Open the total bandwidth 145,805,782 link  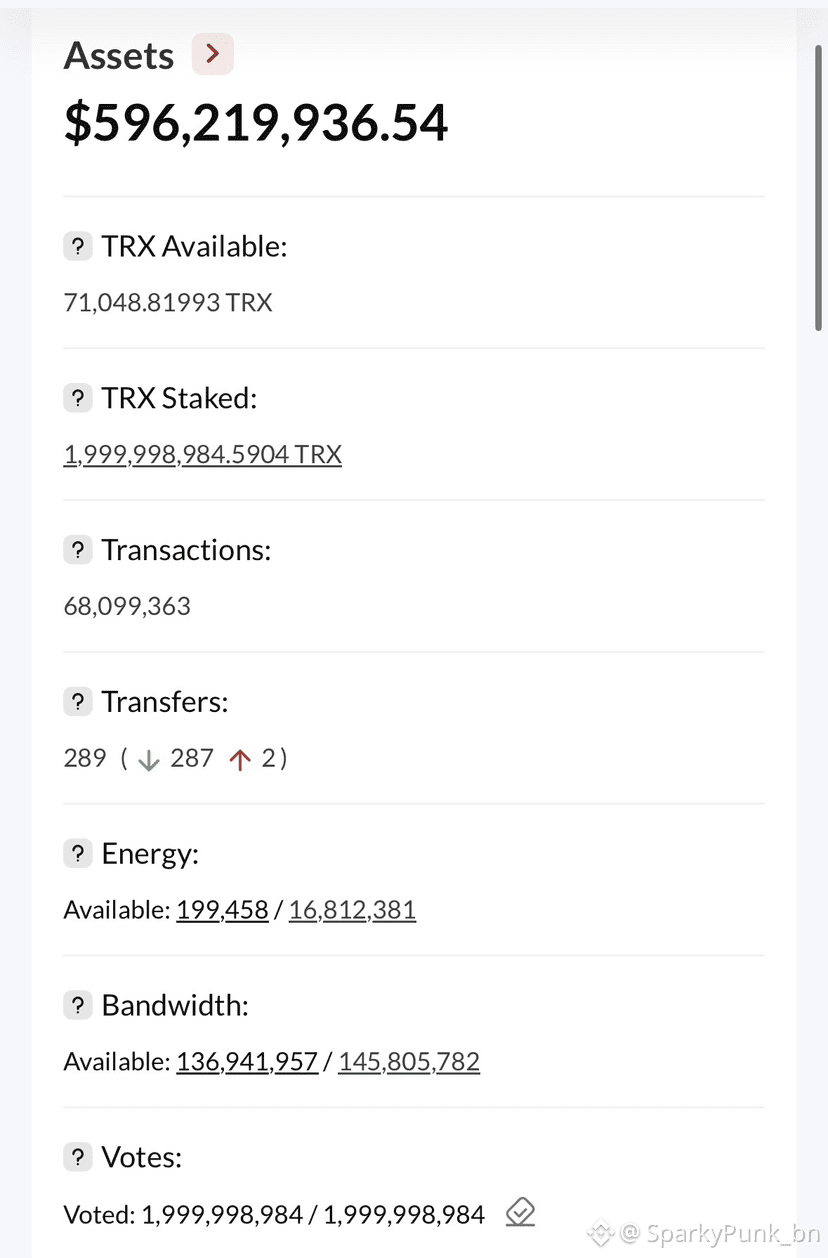tap(409, 1062)
